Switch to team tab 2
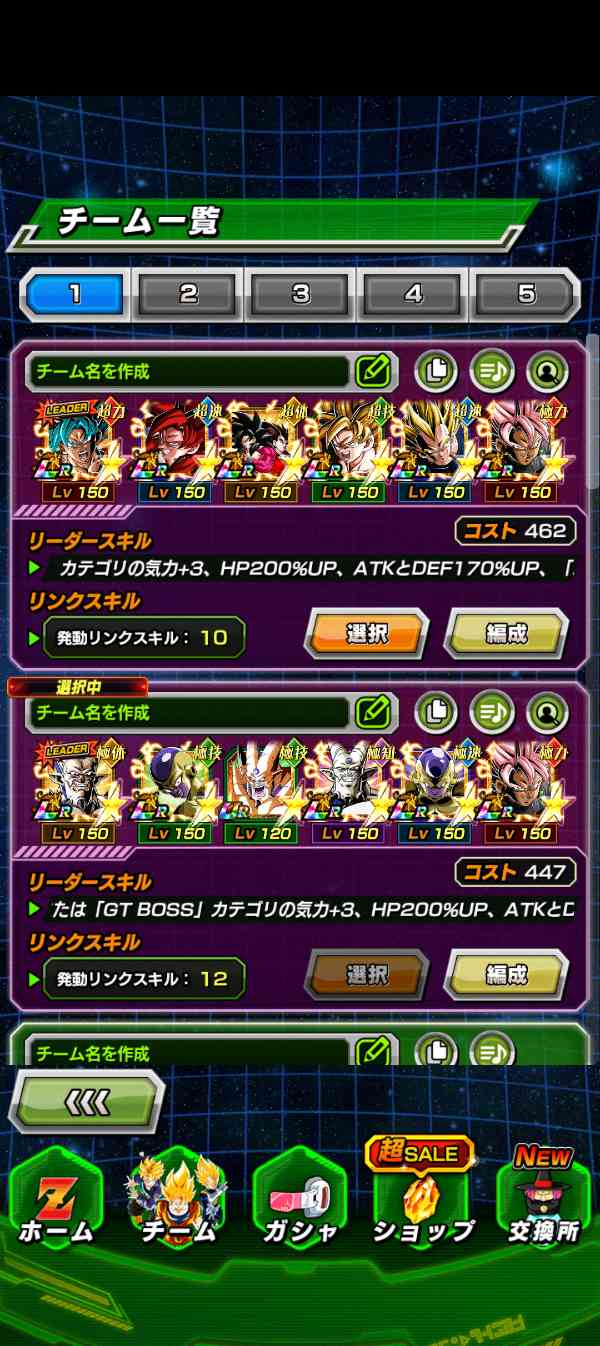 pos(188,295)
